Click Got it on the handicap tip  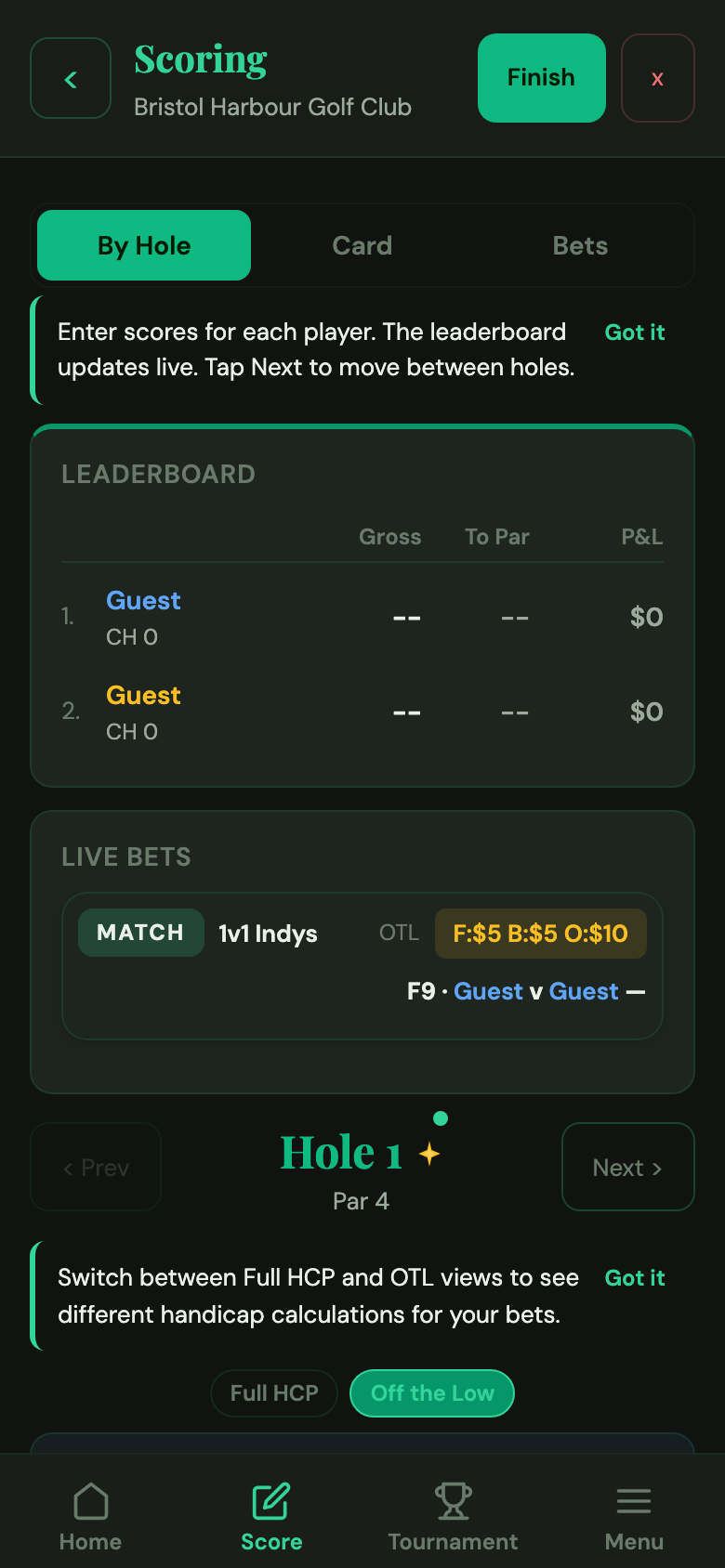(635, 1277)
